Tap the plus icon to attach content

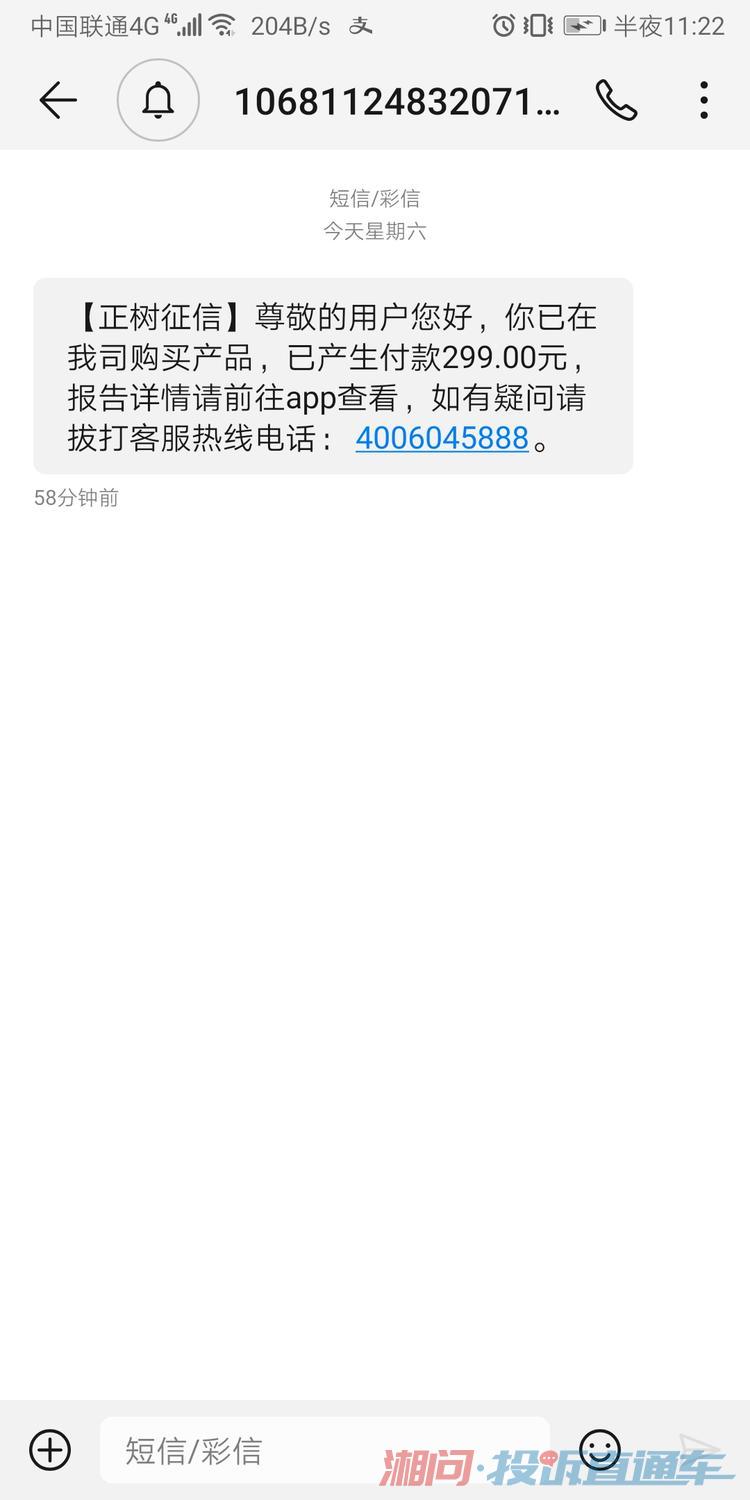tap(50, 1450)
